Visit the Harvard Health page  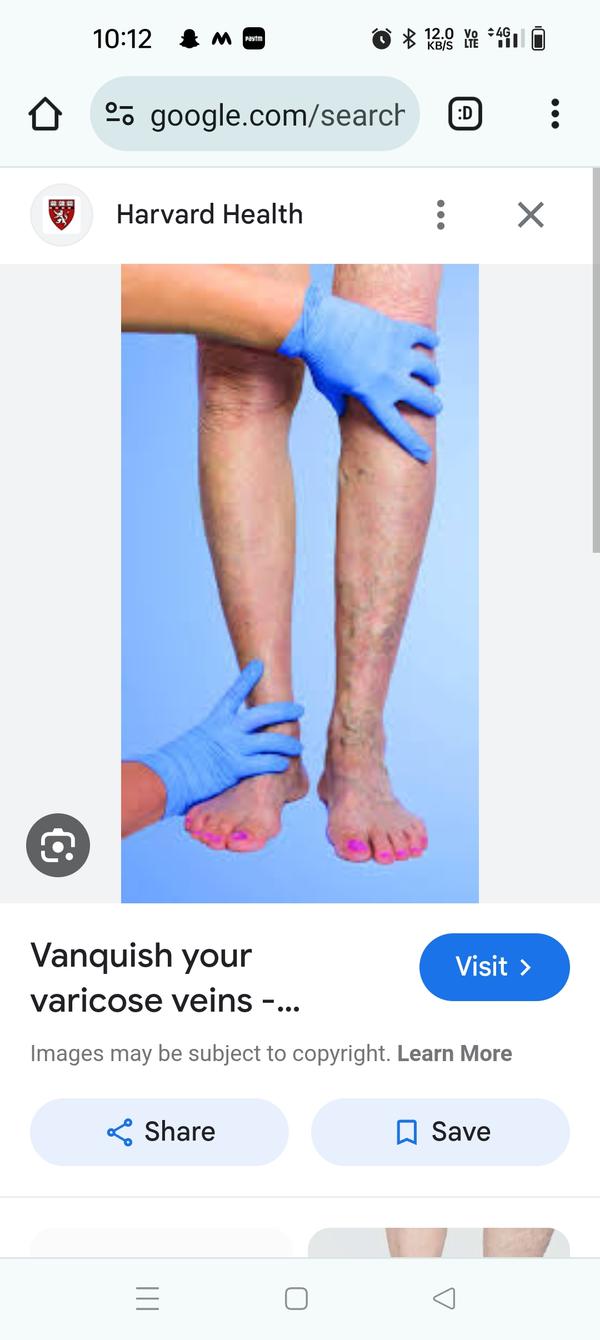coord(494,967)
